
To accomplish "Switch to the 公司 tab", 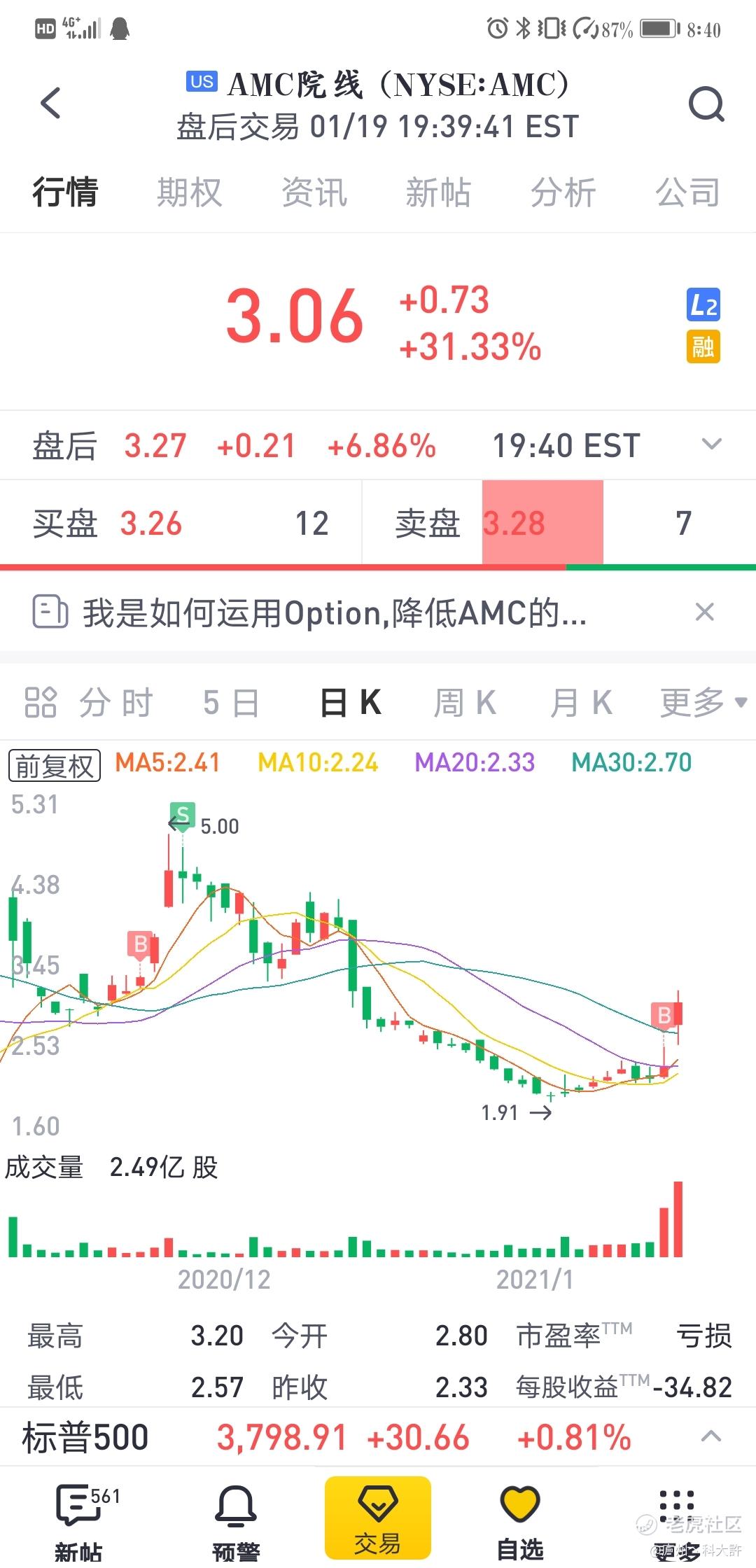I will (687, 192).
